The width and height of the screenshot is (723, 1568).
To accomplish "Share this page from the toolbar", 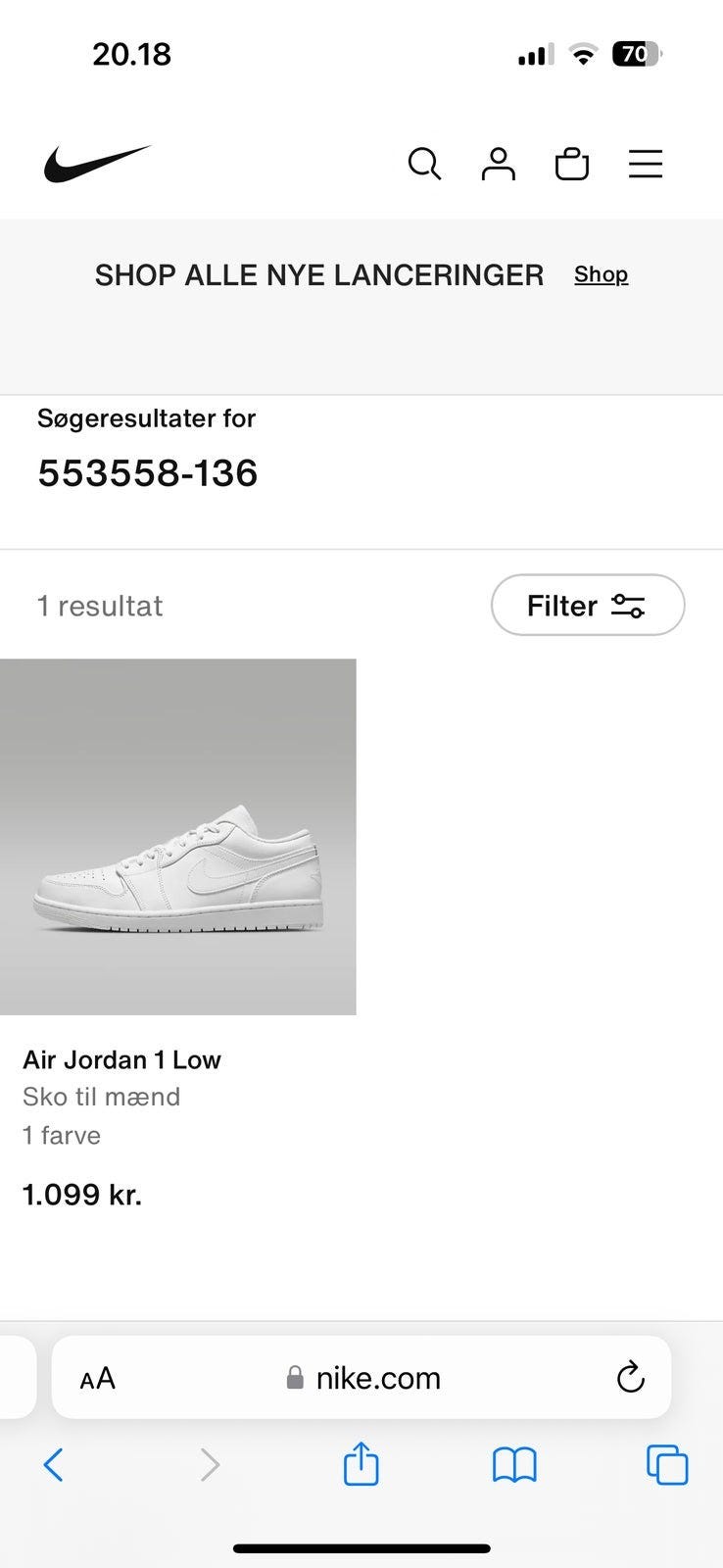I will [361, 1465].
